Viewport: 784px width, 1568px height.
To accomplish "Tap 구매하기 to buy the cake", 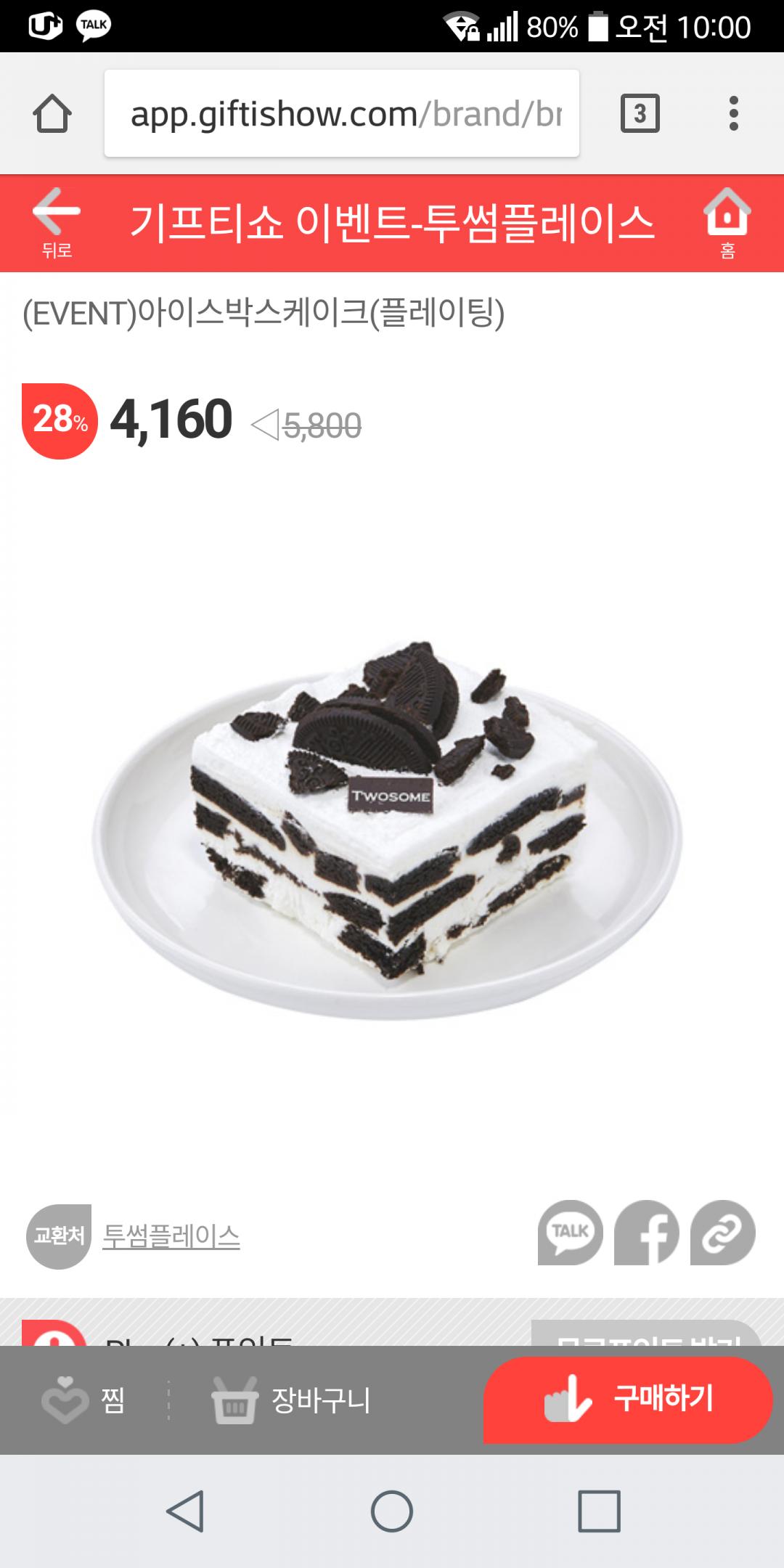I will pos(628,1399).
